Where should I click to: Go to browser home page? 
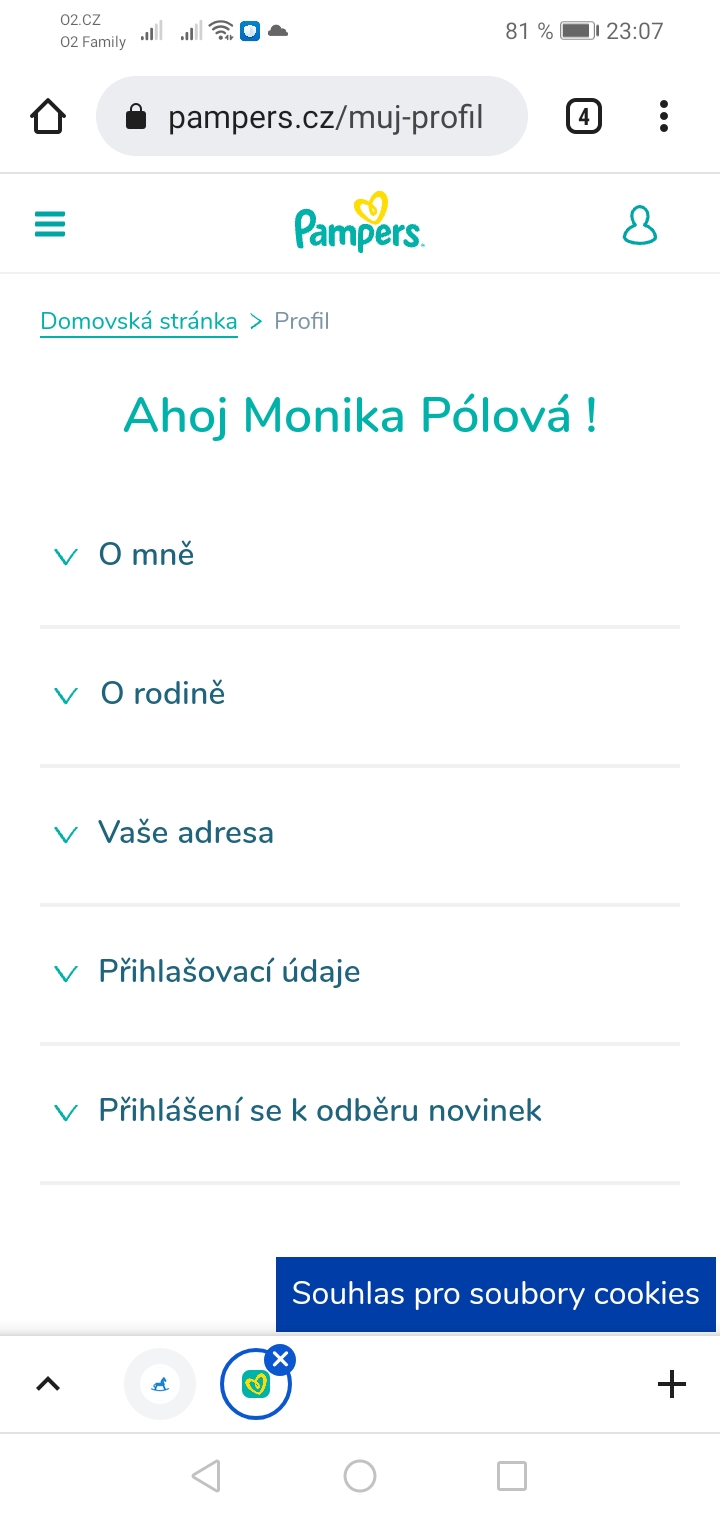click(48, 117)
